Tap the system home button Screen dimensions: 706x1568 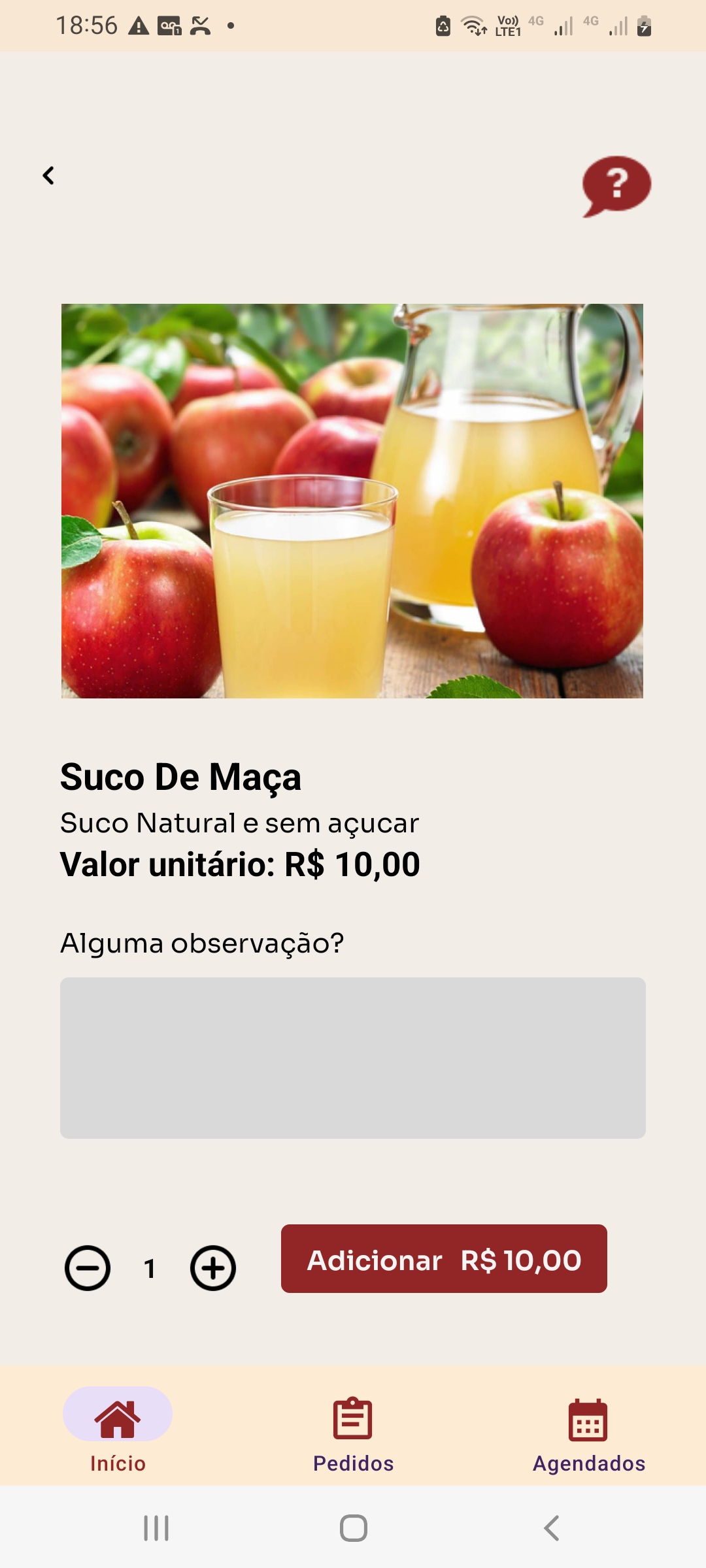click(353, 1528)
